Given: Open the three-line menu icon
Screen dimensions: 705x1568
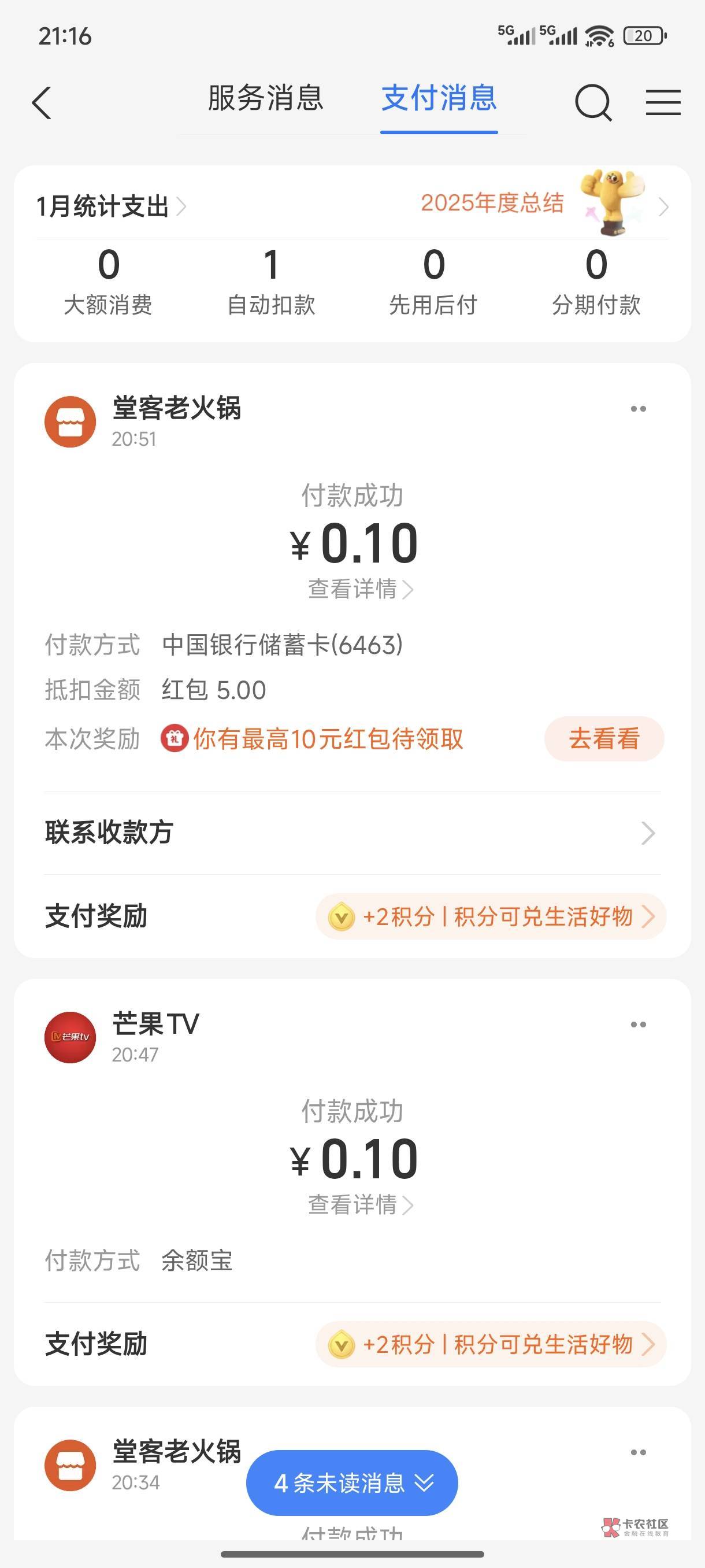Looking at the screenshot, I should [x=663, y=102].
